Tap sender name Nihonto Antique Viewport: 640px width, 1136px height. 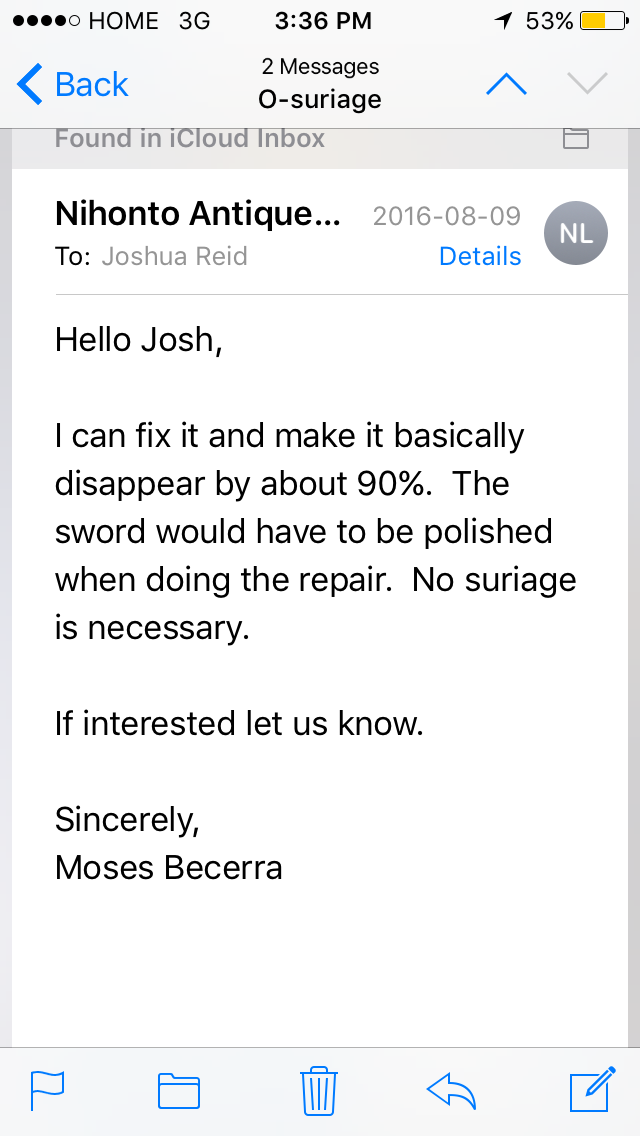198,214
